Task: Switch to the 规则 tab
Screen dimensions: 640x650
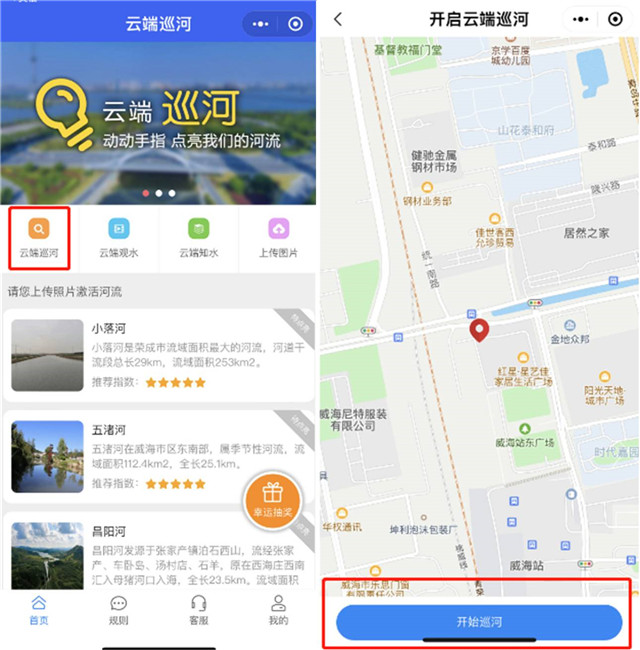Action: click(x=118, y=610)
